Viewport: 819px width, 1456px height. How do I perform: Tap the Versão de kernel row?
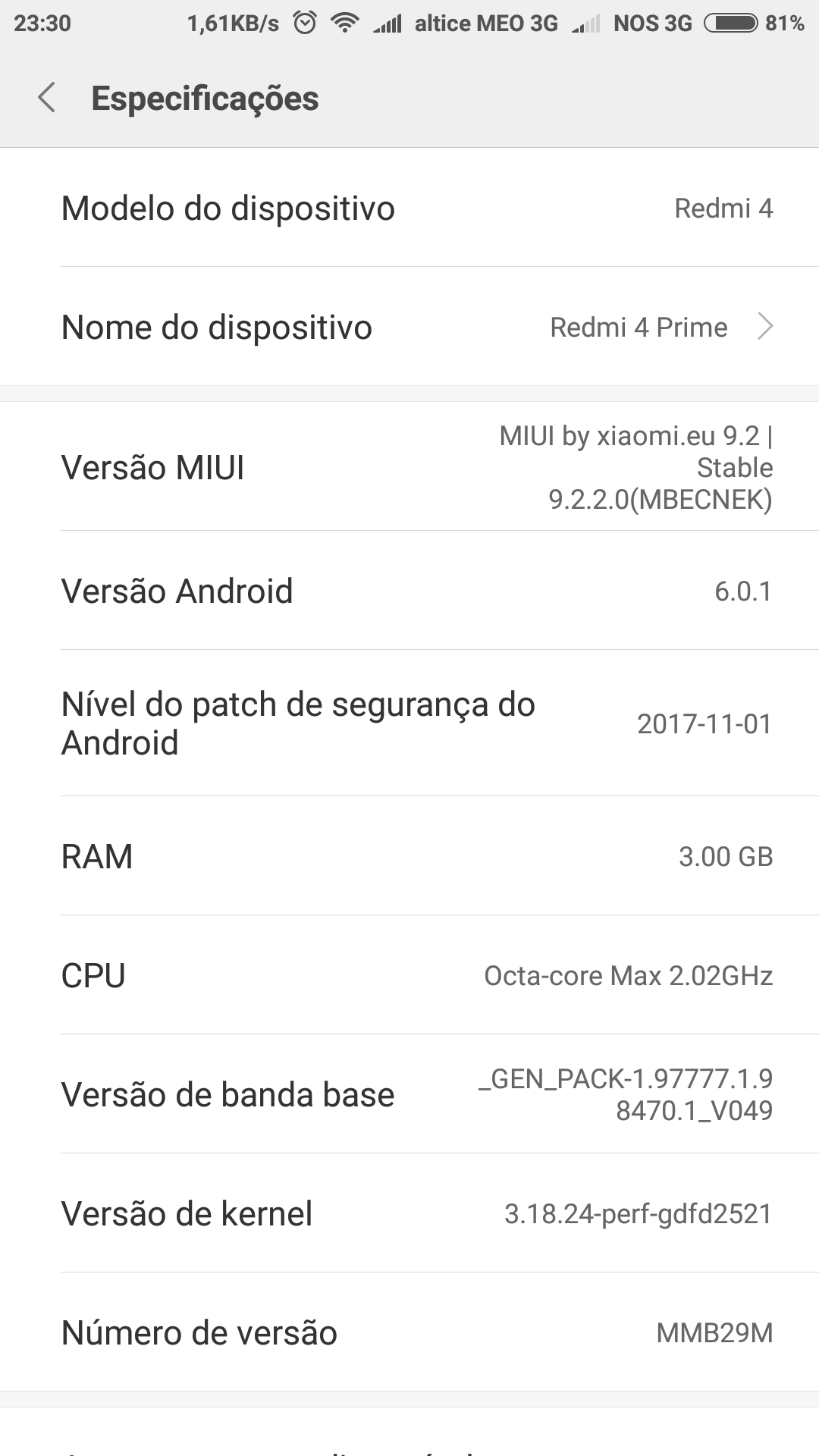pyautogui.click(x=409, y=1213)
